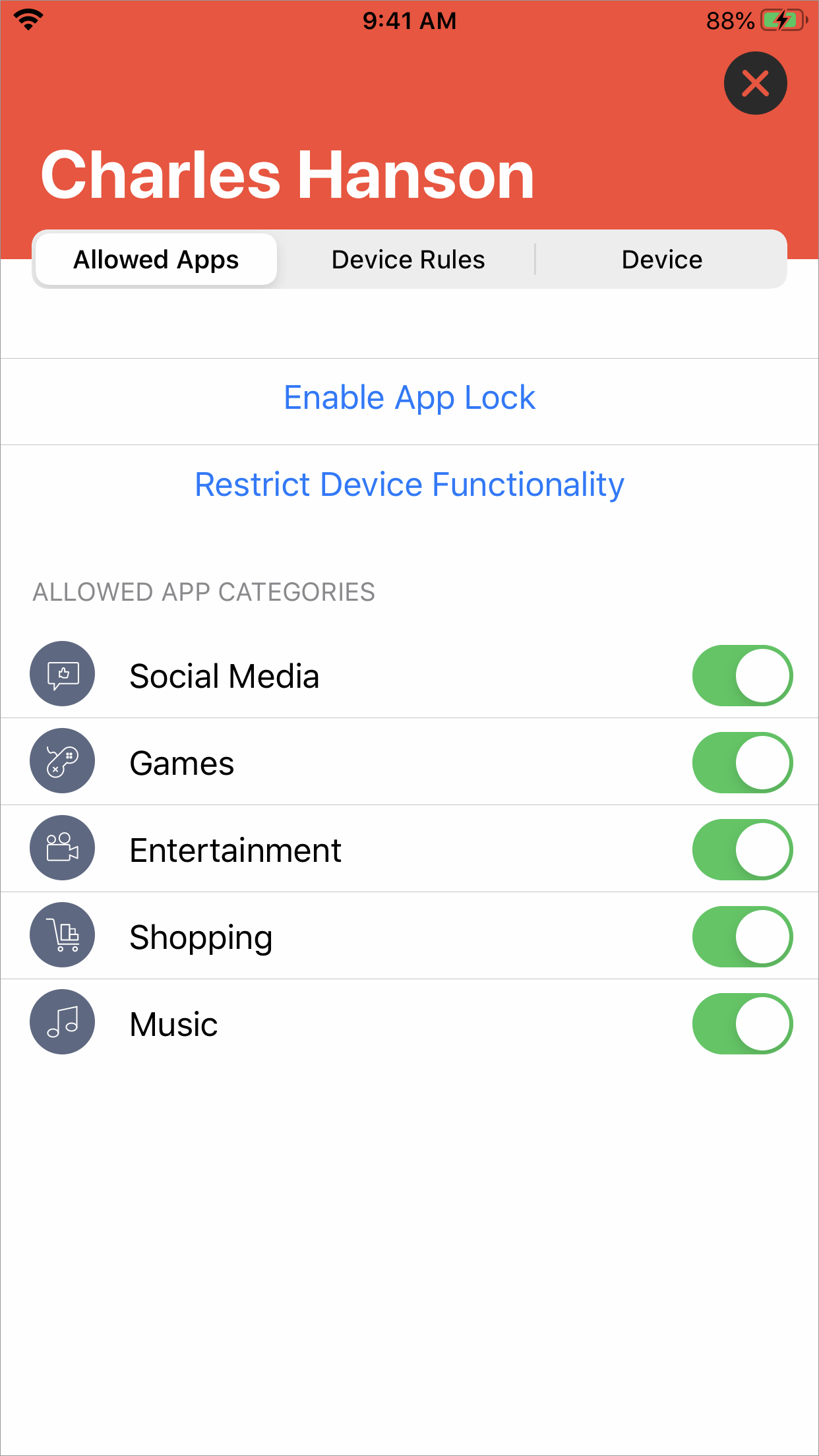Click the dark close X icon
The height and width of the screenshot is (1456, 819).
(x=755, y=83)
